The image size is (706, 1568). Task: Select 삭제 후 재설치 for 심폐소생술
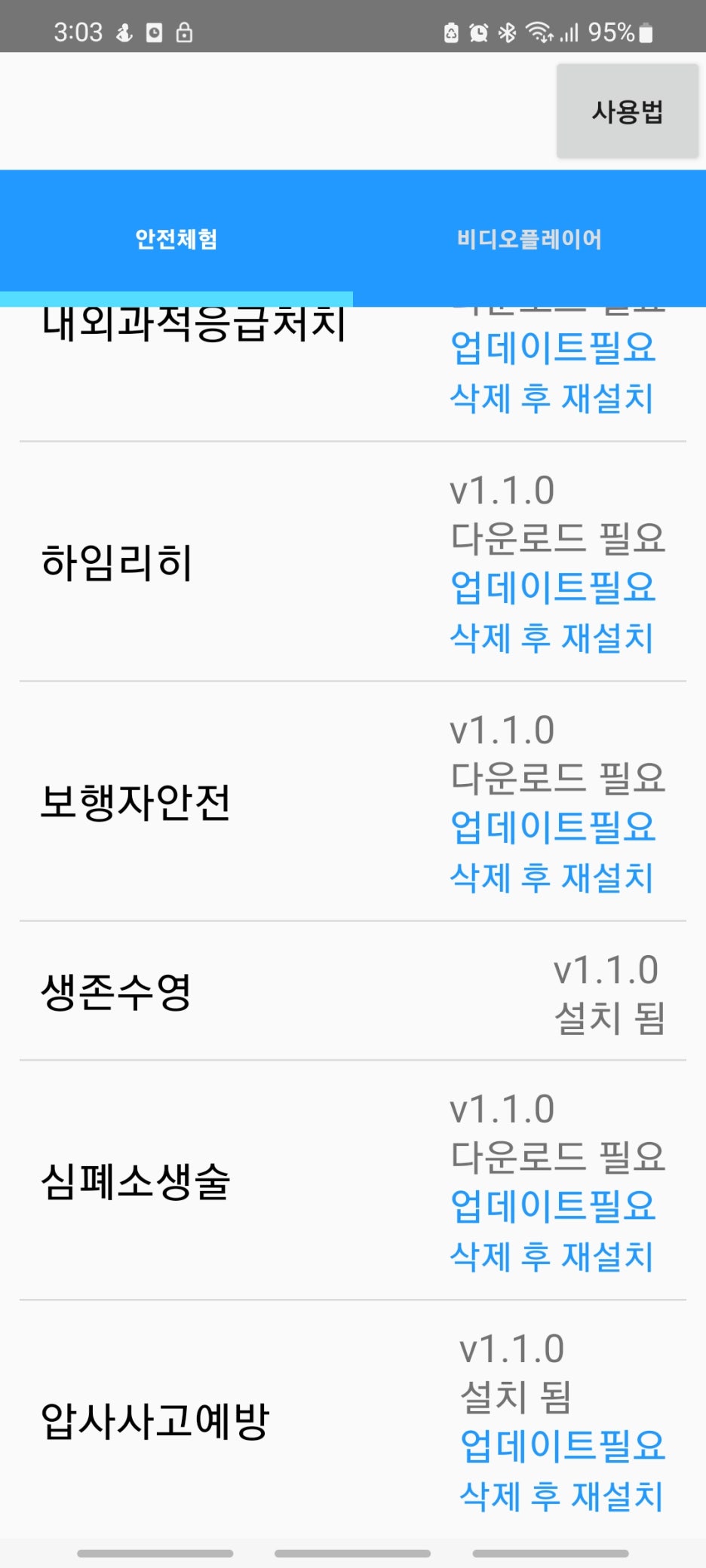(551, 1257)
